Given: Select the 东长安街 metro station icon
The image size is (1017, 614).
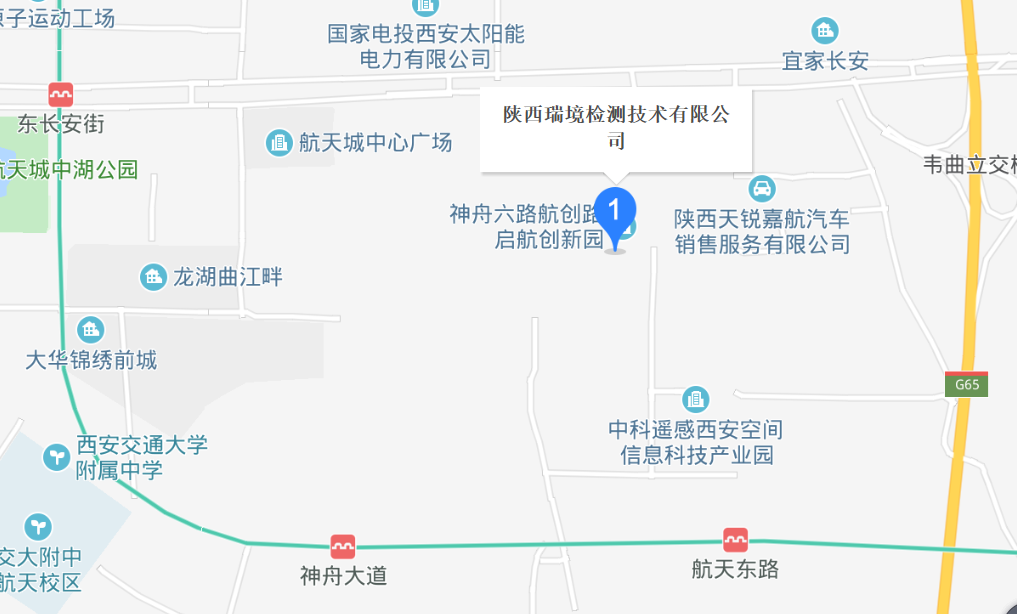Looking at the screenshot, I should pos(61,95).
